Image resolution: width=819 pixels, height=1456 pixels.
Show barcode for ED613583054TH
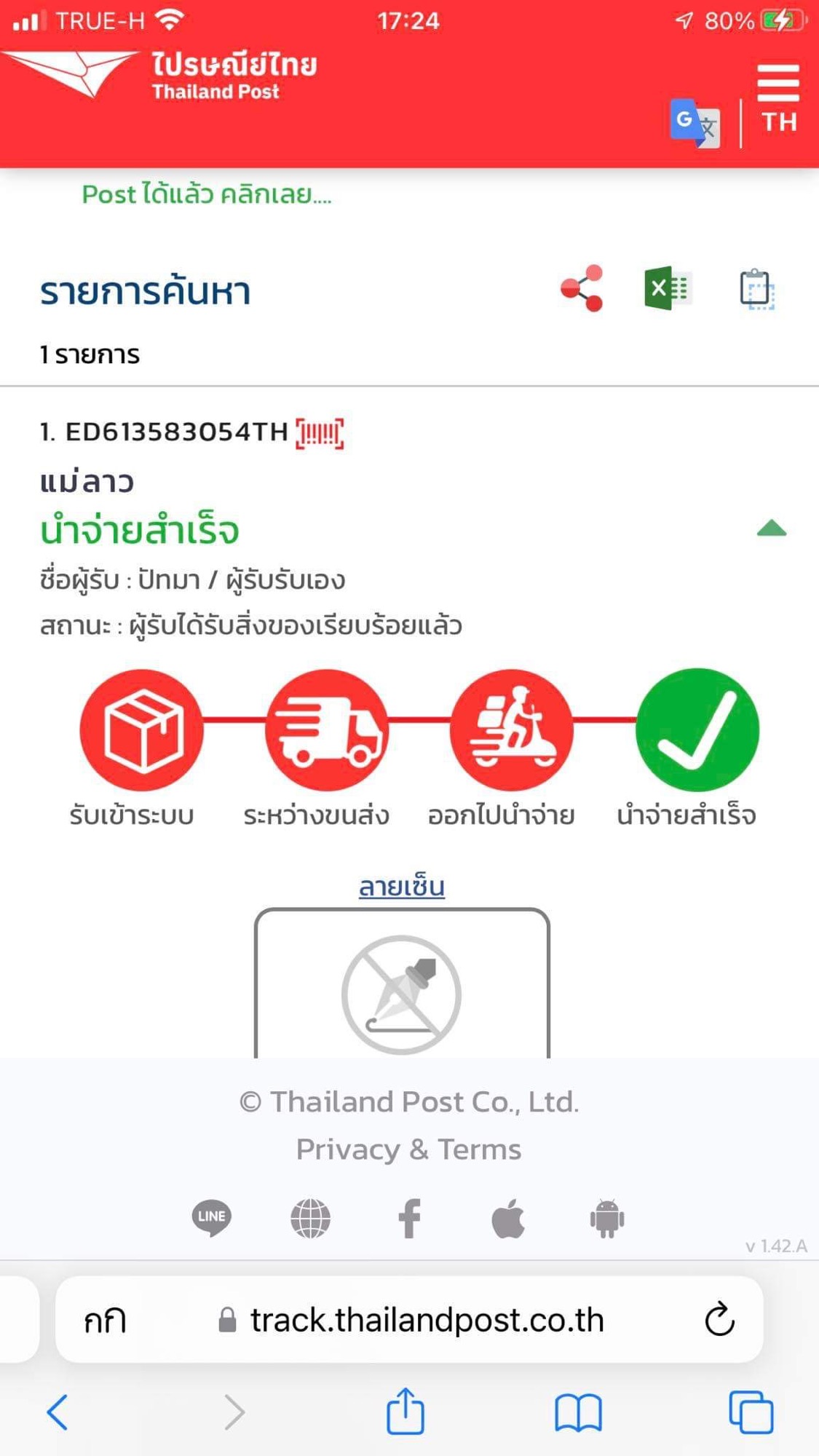(x=320, y=434)
